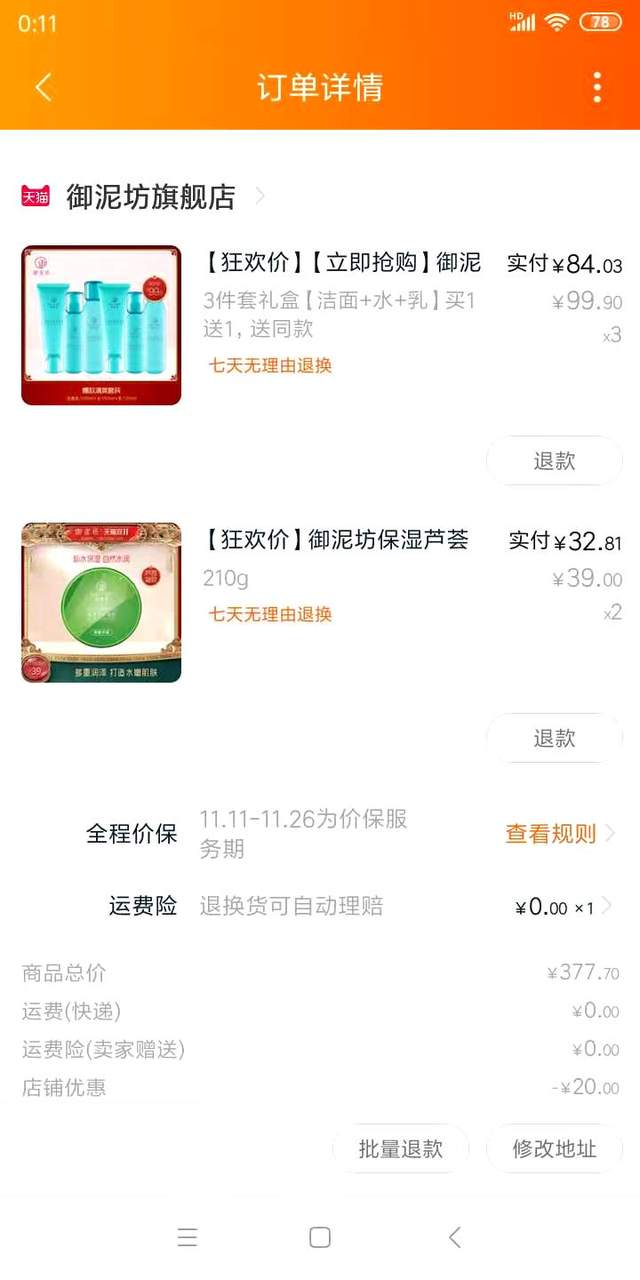The height and width of the screenshot is (1280, 640).
Task: Open the 3件套礼盒 product image
Action: 101,325
